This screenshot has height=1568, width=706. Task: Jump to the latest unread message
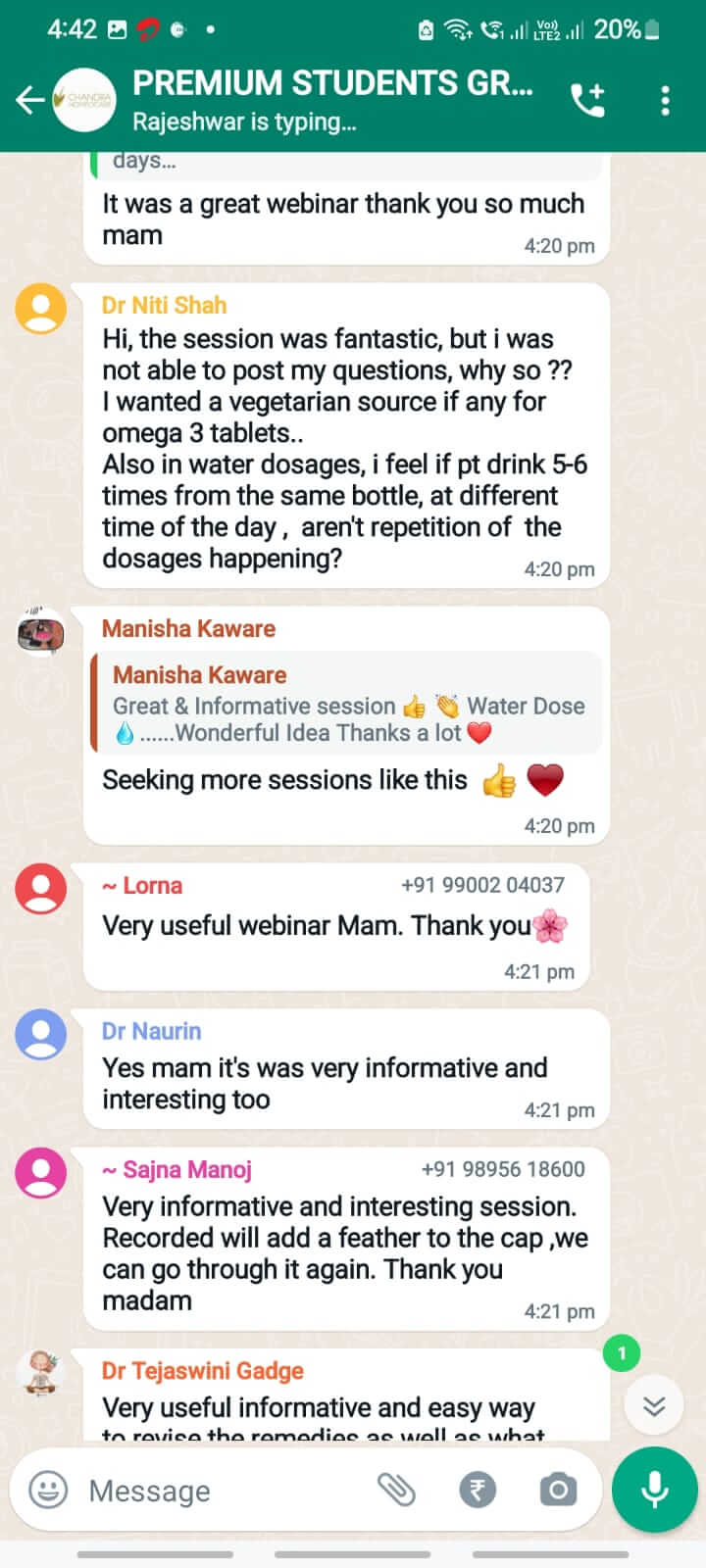coord(654,1406)
